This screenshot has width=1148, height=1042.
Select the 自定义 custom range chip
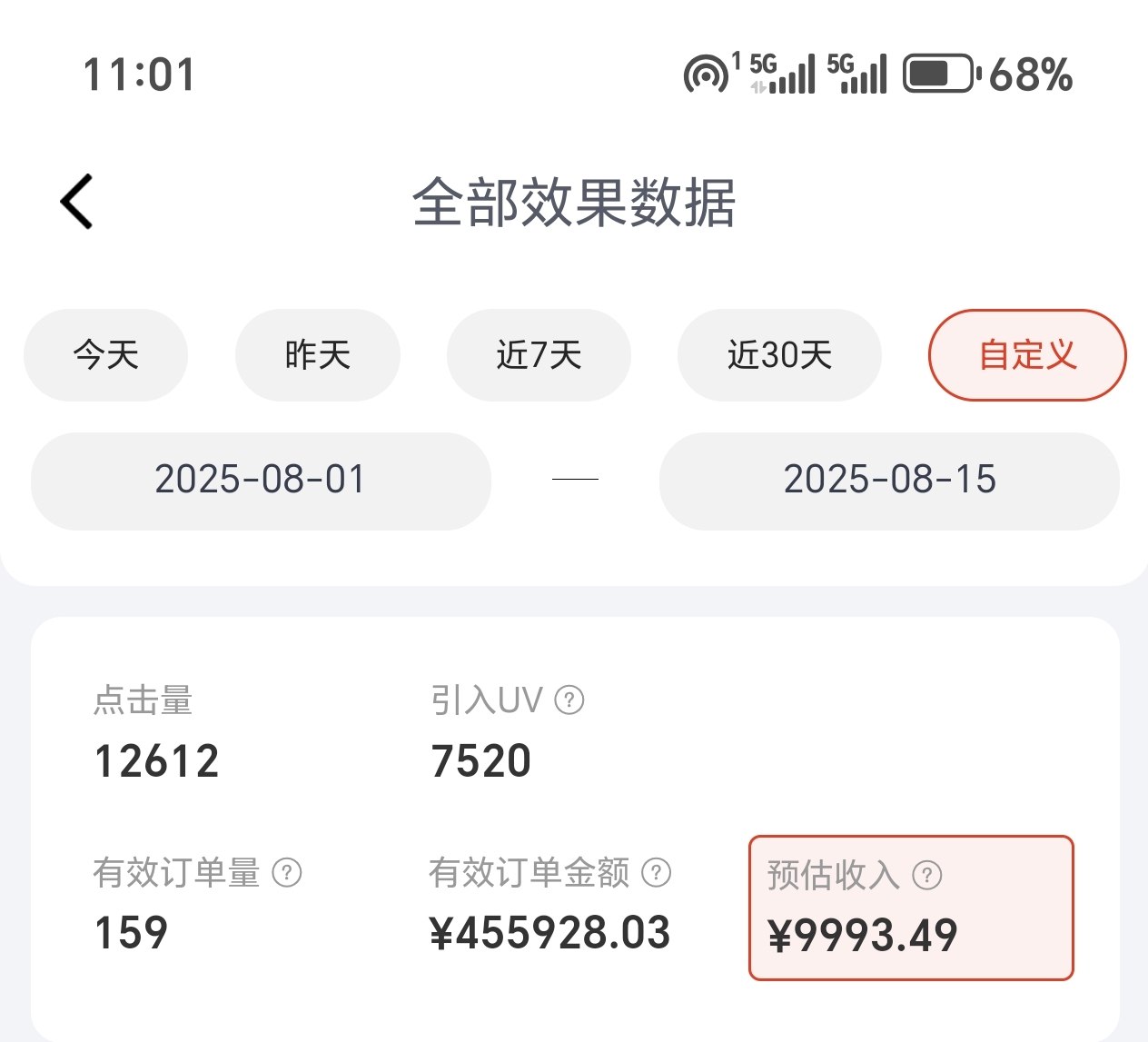tap(1027, 354)
